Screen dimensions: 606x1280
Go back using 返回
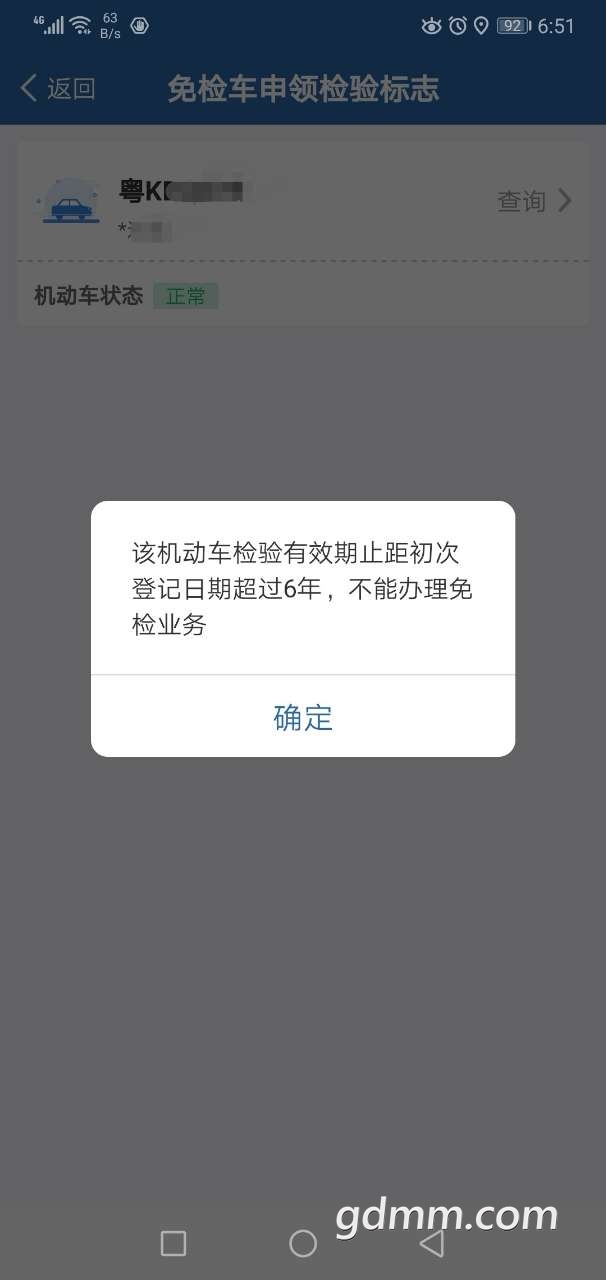click(x=58, y=88)
